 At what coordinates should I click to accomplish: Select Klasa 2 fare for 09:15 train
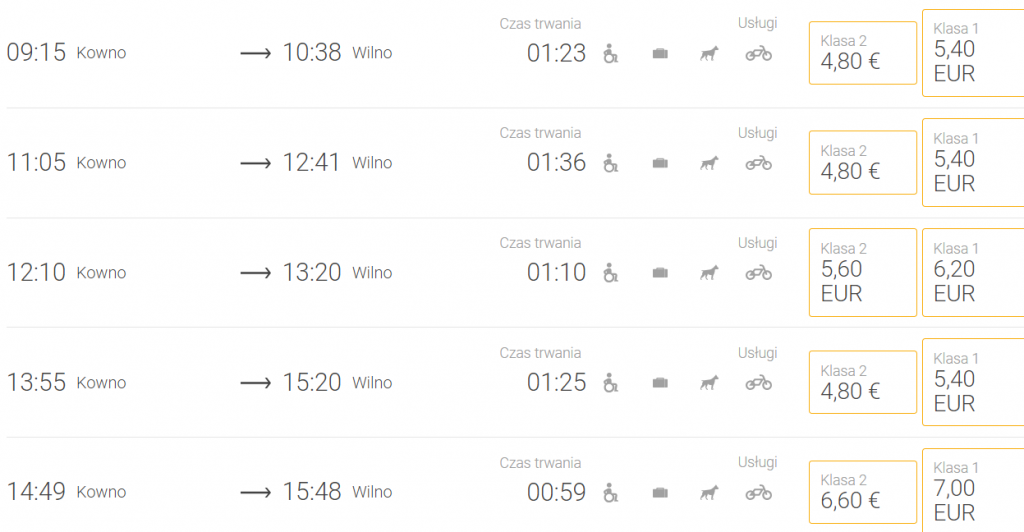tap(862, 53)
